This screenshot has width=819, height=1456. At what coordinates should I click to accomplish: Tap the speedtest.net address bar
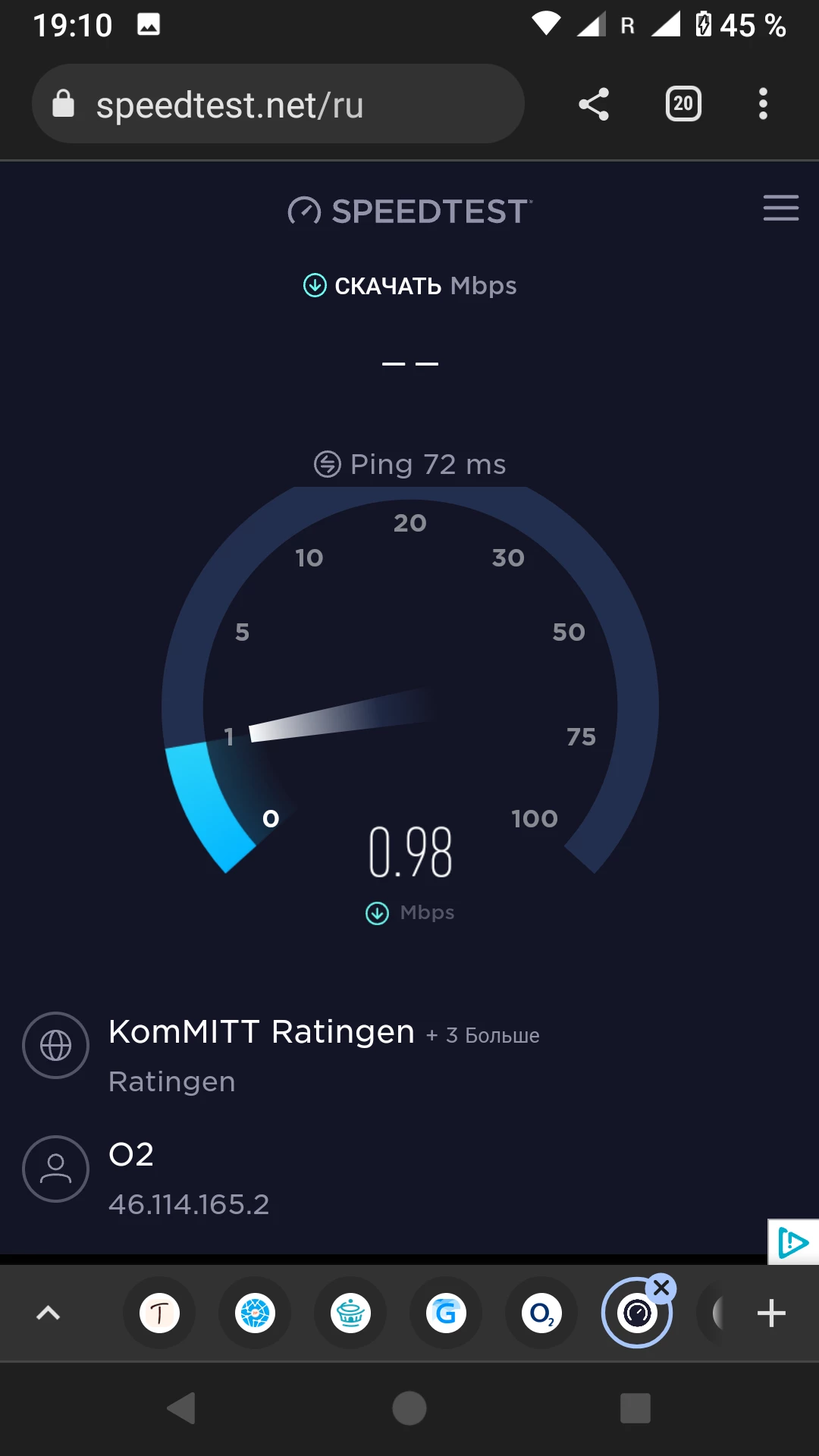coord(278,104)
